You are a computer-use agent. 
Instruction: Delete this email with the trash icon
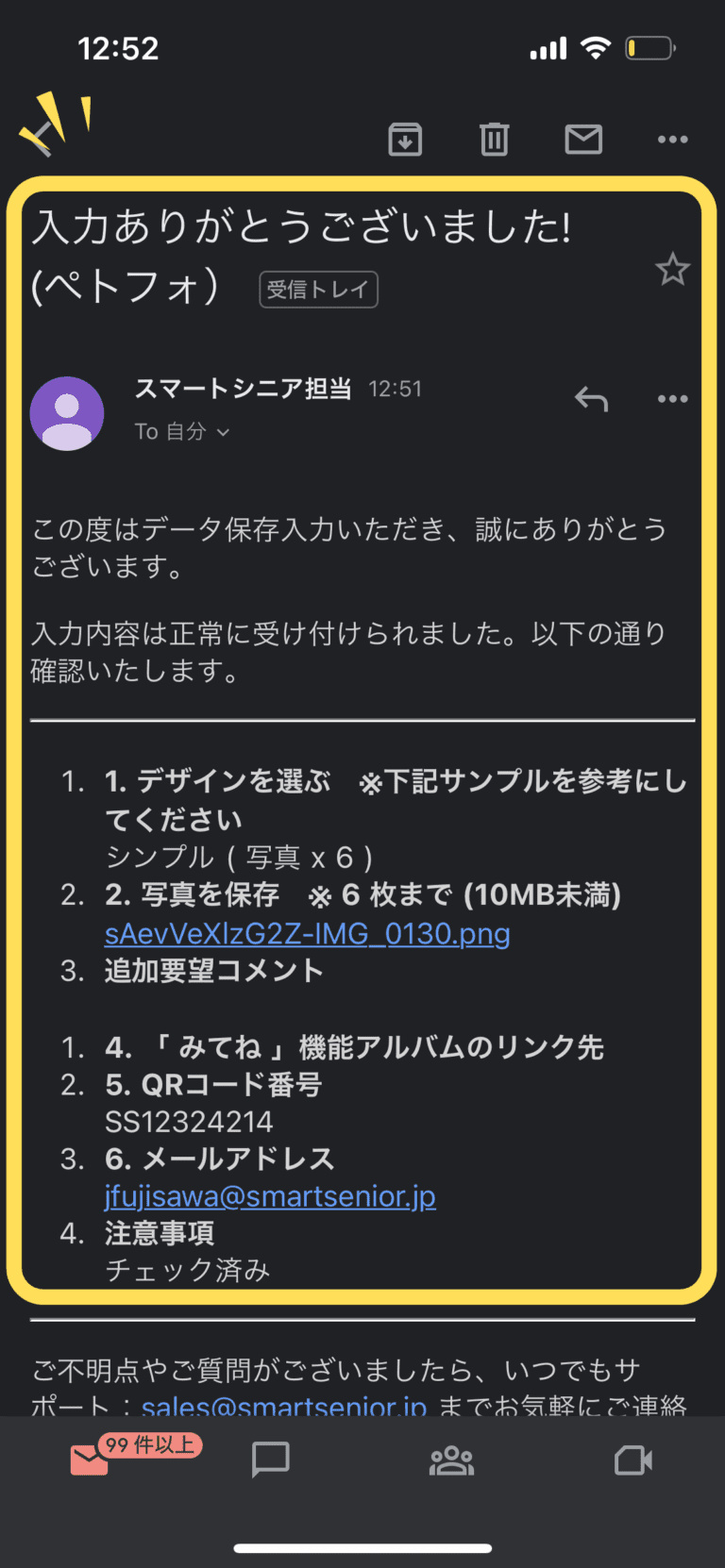tap(494, 140)
